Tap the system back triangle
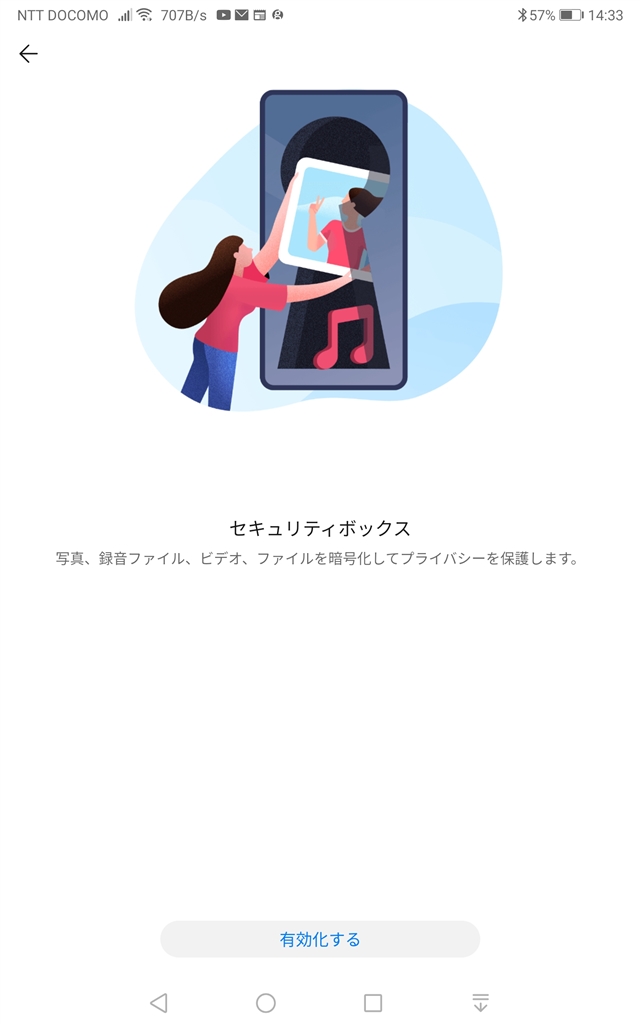The width and height of the screenshot is (640, 1024). click(158, 1003)
